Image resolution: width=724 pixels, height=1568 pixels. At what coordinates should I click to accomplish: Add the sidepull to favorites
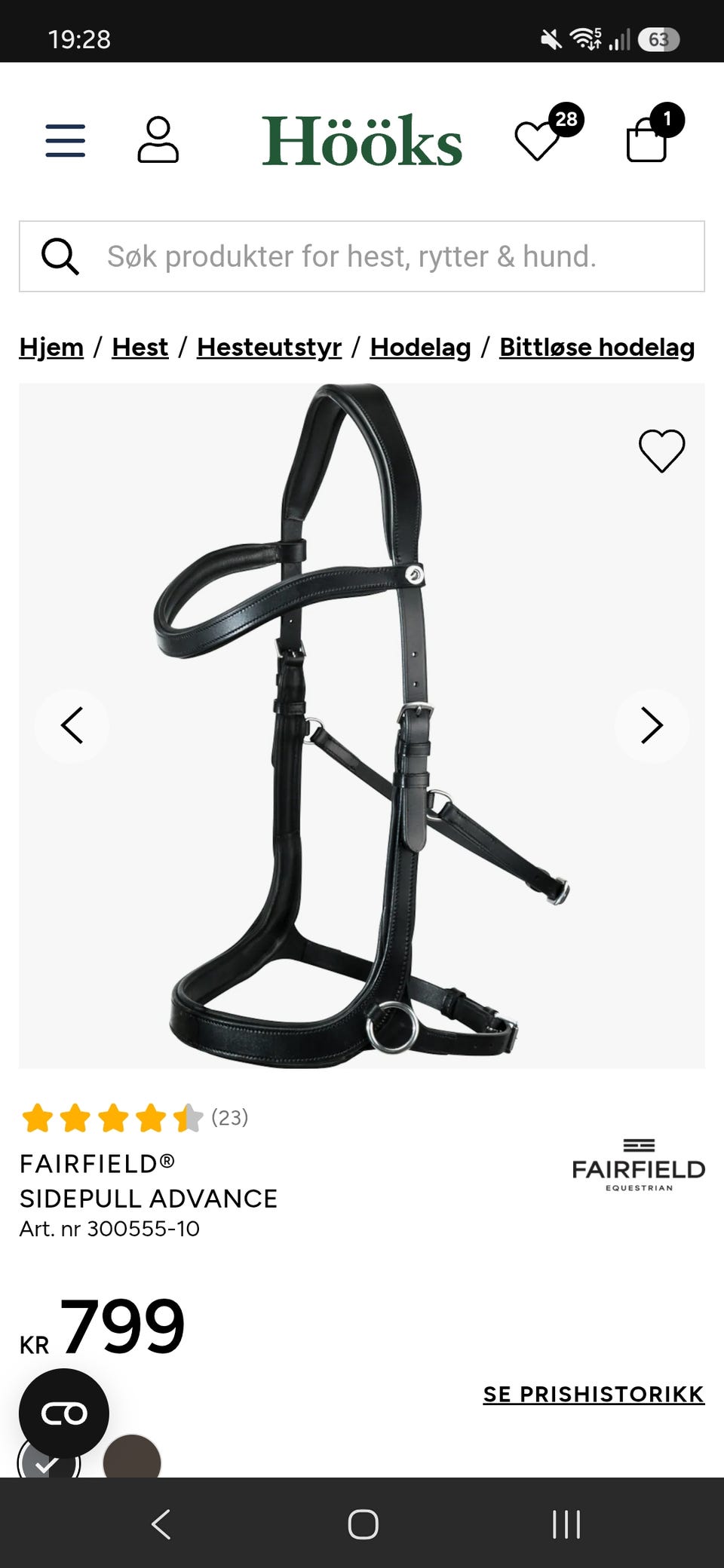tap(661, 451)
